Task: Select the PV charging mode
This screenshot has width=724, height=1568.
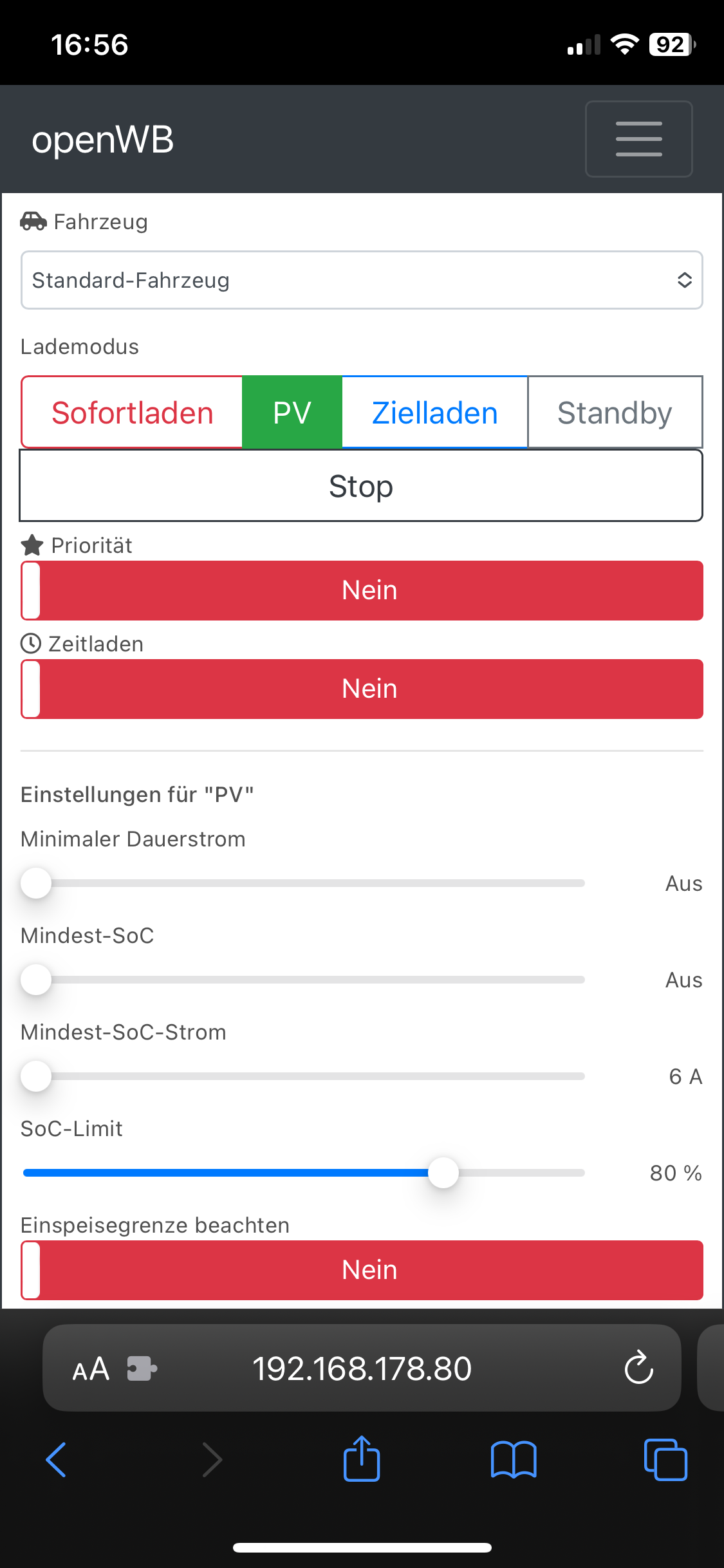Action: 292,413
